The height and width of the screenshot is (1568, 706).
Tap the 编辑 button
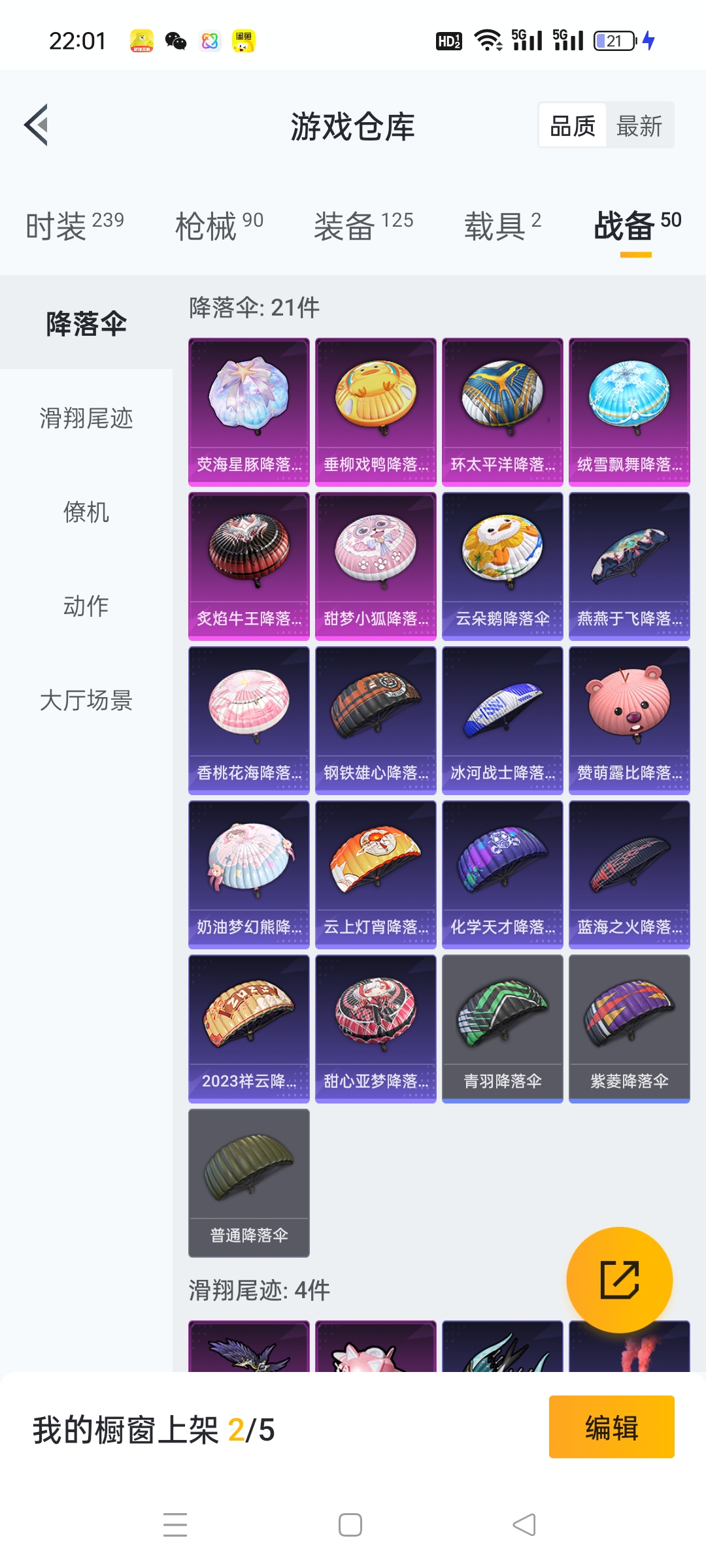pyautogui.click(x=611, y=1427)
